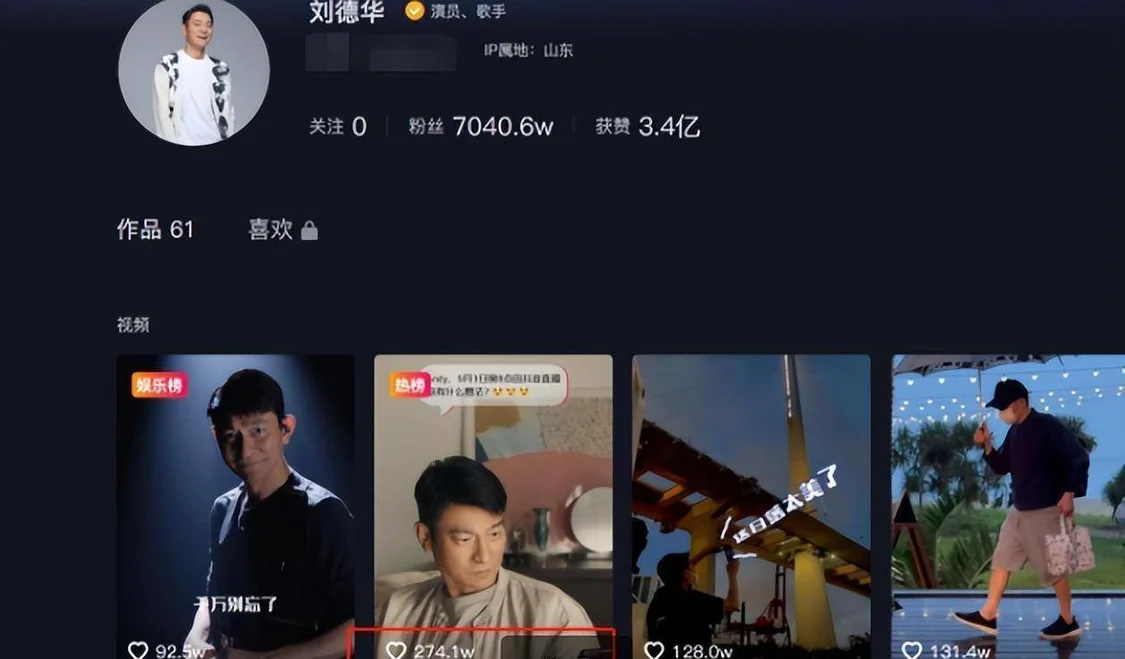Viewport: 1125px width, 659px height.
Task: Switch to the locked 喜欢 tab
Action: (x=282, y=230)
